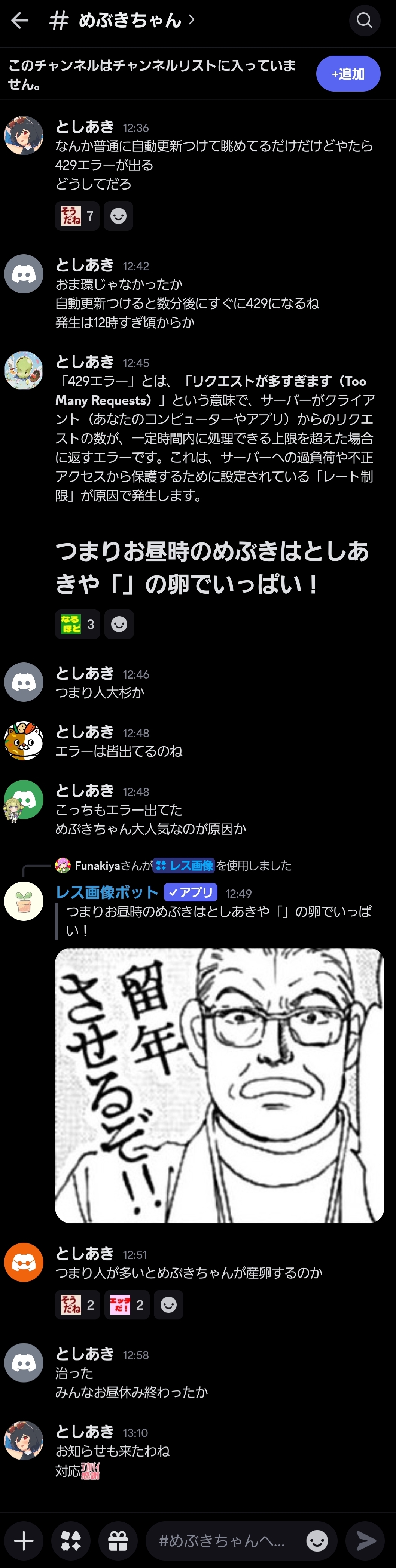Send the message with arrow button
The image size is (396, 1568).
pos(366,1541)
